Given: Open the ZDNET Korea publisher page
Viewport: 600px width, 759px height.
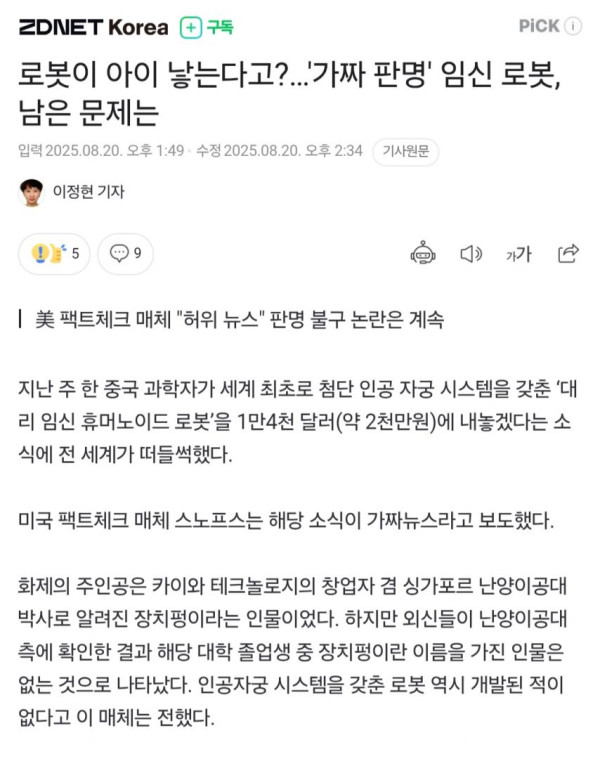Looking at the screenshot, I should [x=93, y=27].
